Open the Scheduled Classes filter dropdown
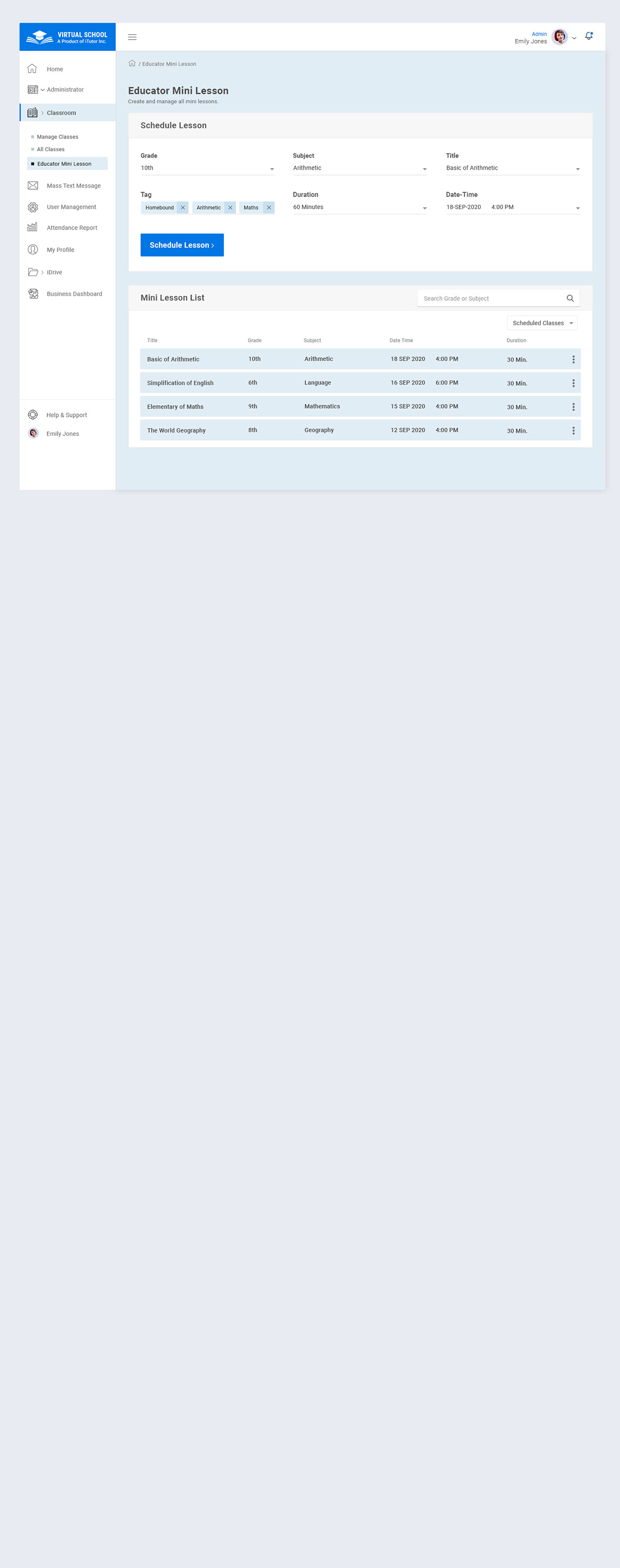Viewport: 620px width, 1568px height. (x=542, y=323)
